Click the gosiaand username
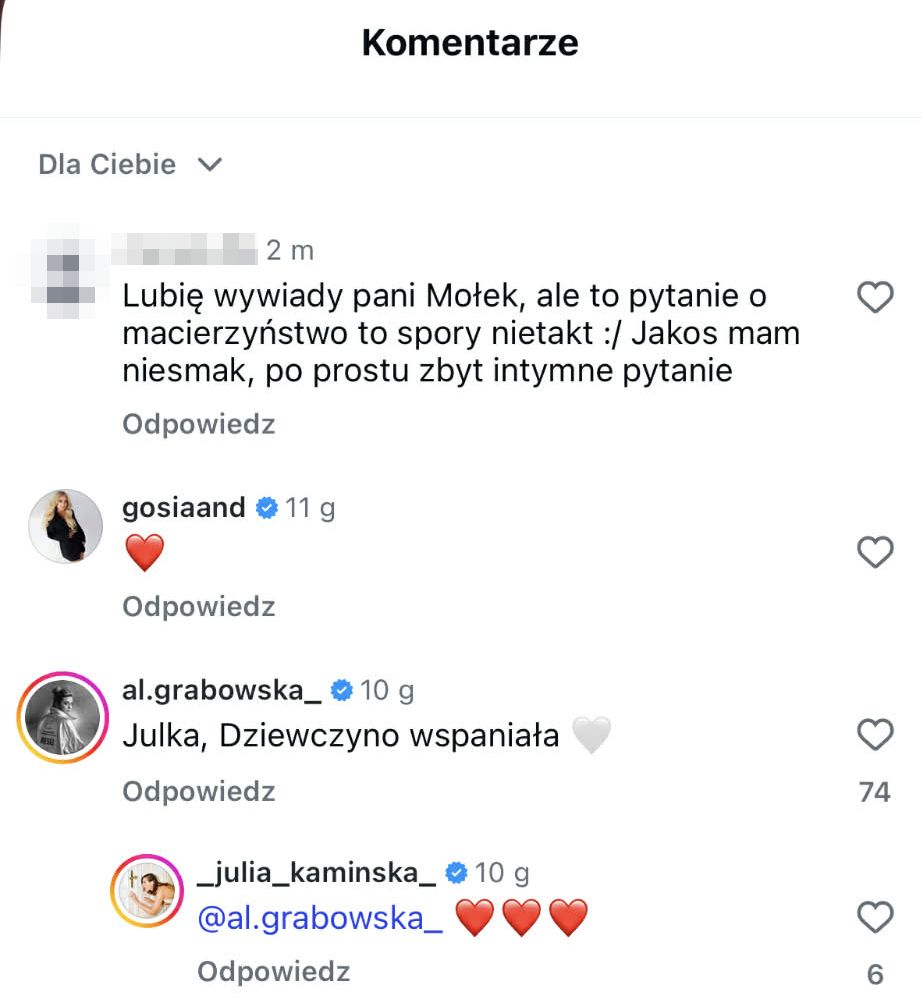 (x=183, y=507)
